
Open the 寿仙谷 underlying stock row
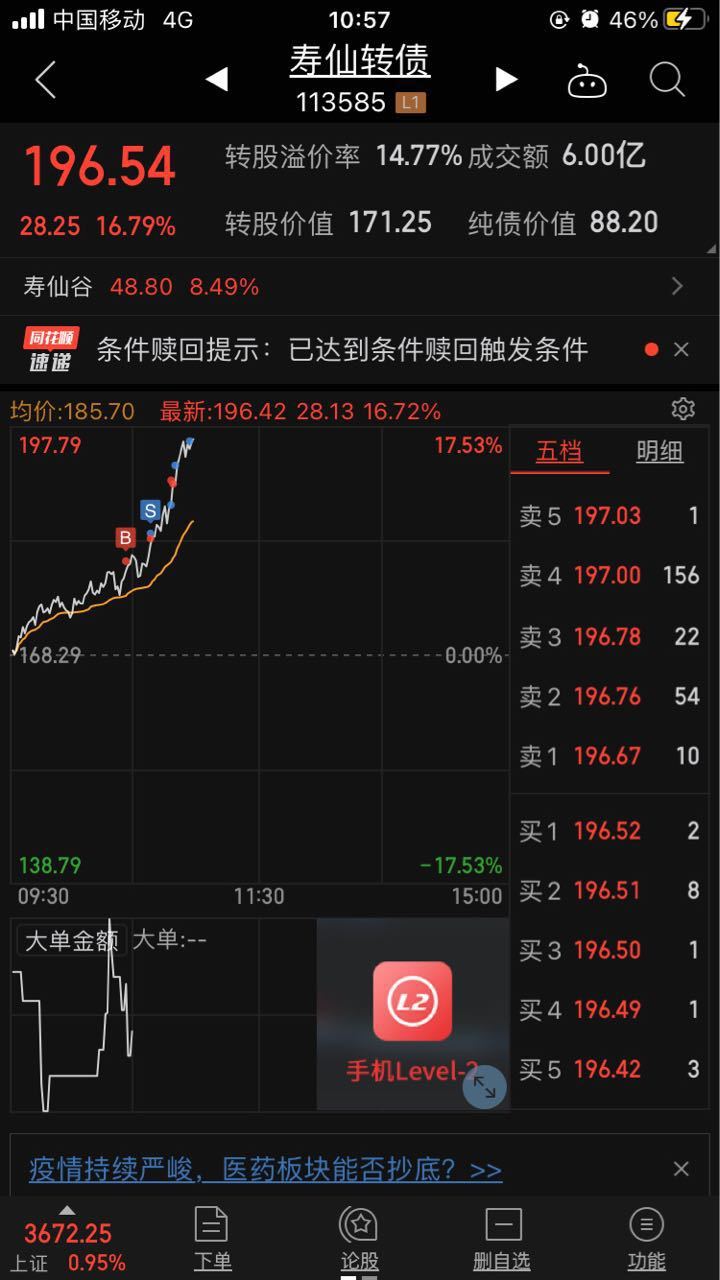360,287
